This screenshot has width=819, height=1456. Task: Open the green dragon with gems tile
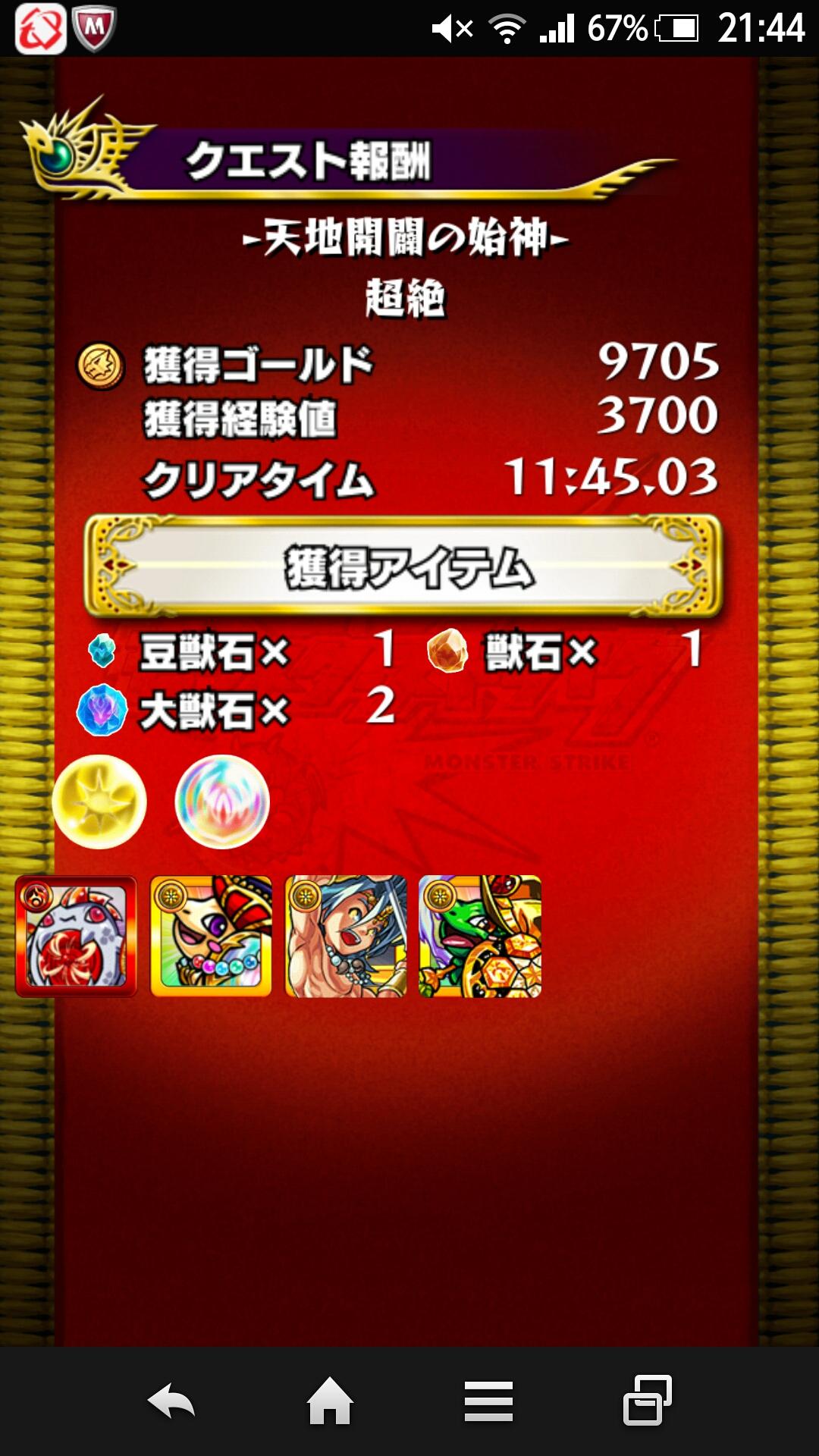480,937
